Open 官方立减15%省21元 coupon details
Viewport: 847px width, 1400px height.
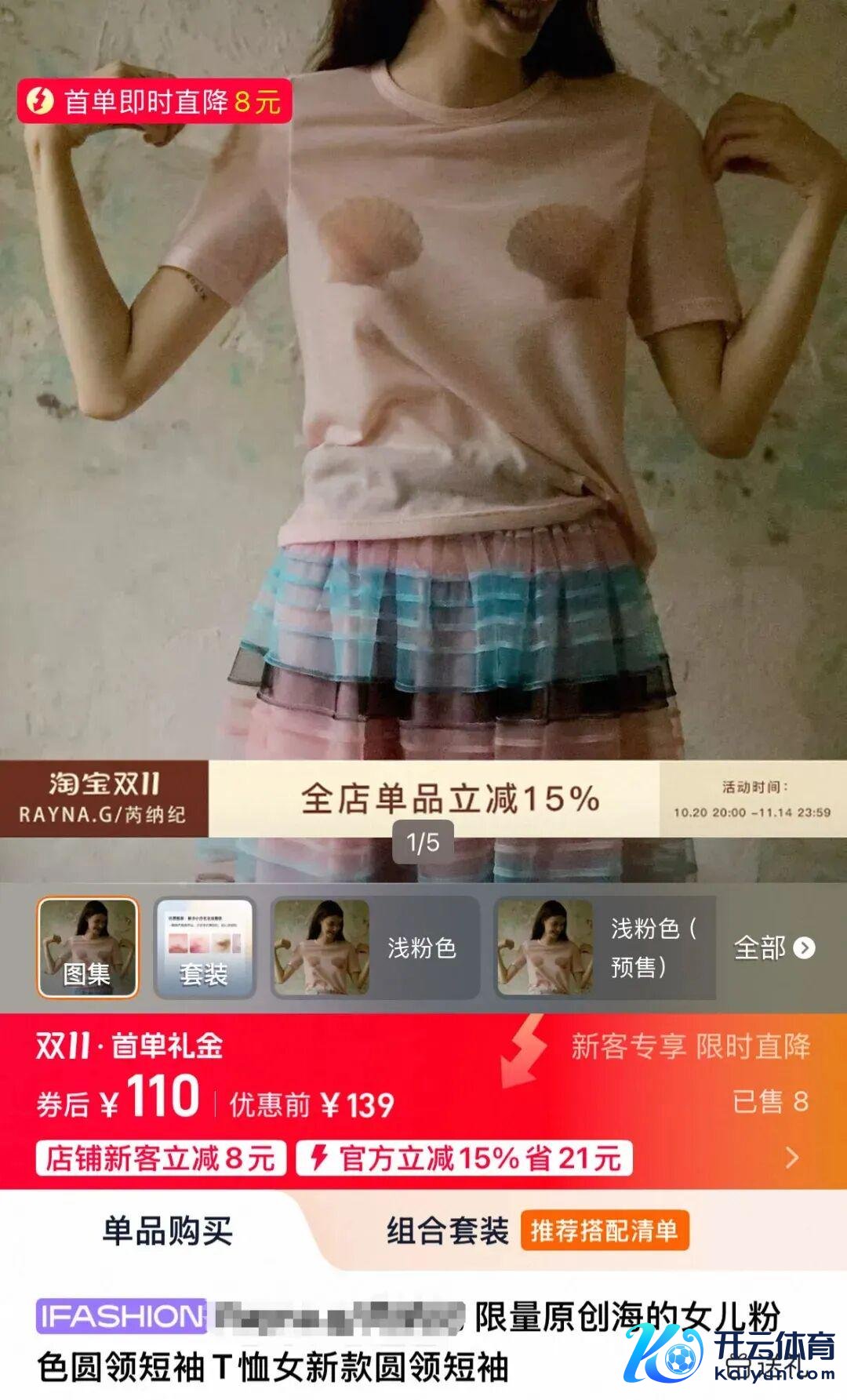pos(464,1158)
